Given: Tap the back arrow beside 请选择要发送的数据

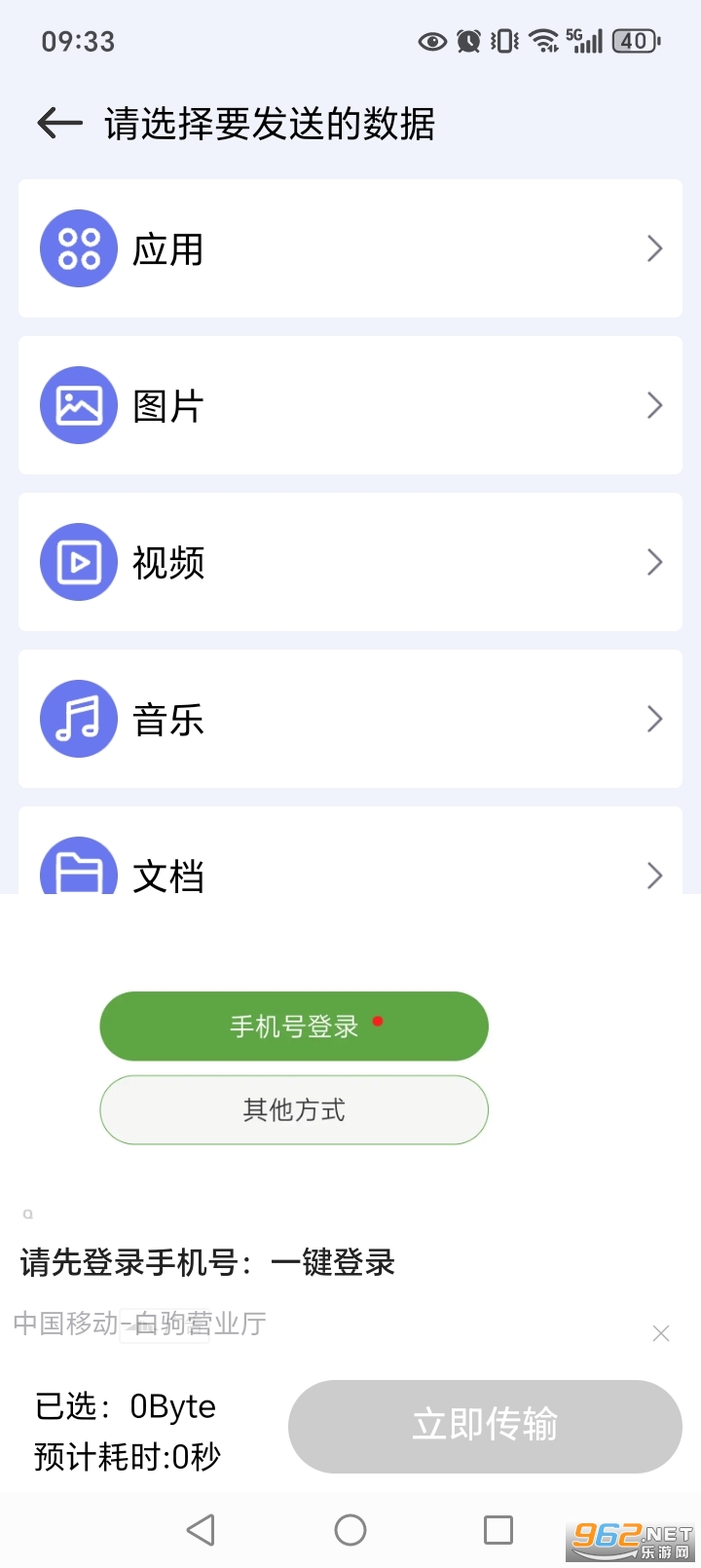Looking at the screenshot, I should pyautogui.click(x=58, y=123).
